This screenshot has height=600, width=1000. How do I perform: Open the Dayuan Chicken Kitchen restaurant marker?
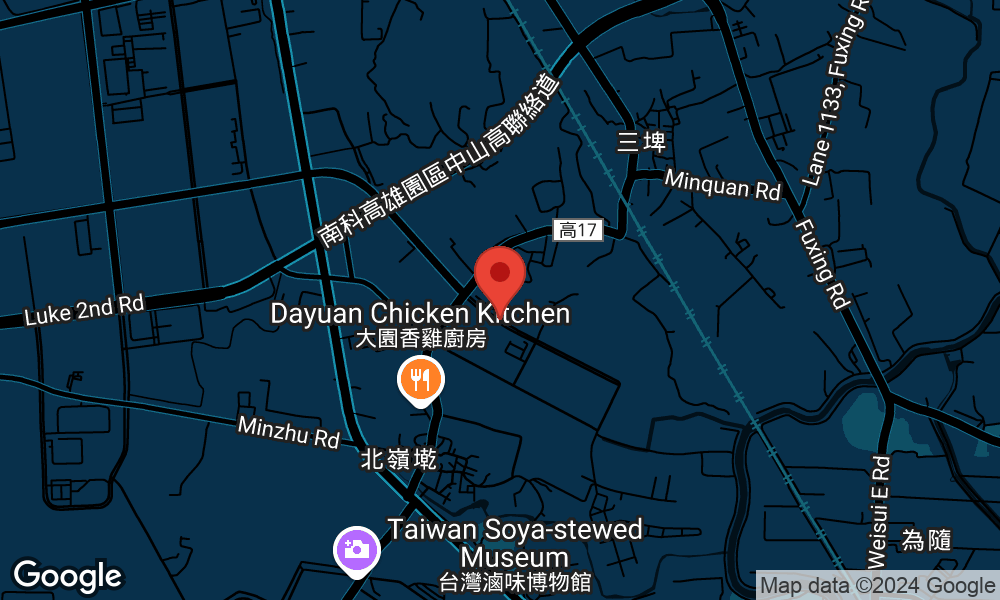tap(421, 379)
